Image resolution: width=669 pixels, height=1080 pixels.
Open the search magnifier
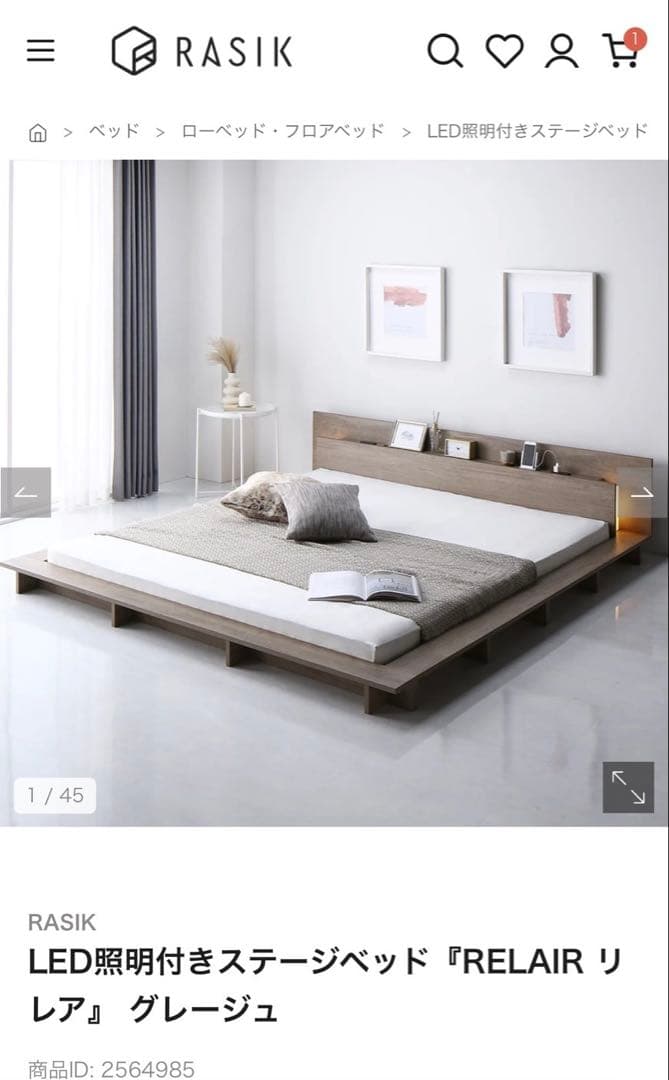(x=445, y=50)
